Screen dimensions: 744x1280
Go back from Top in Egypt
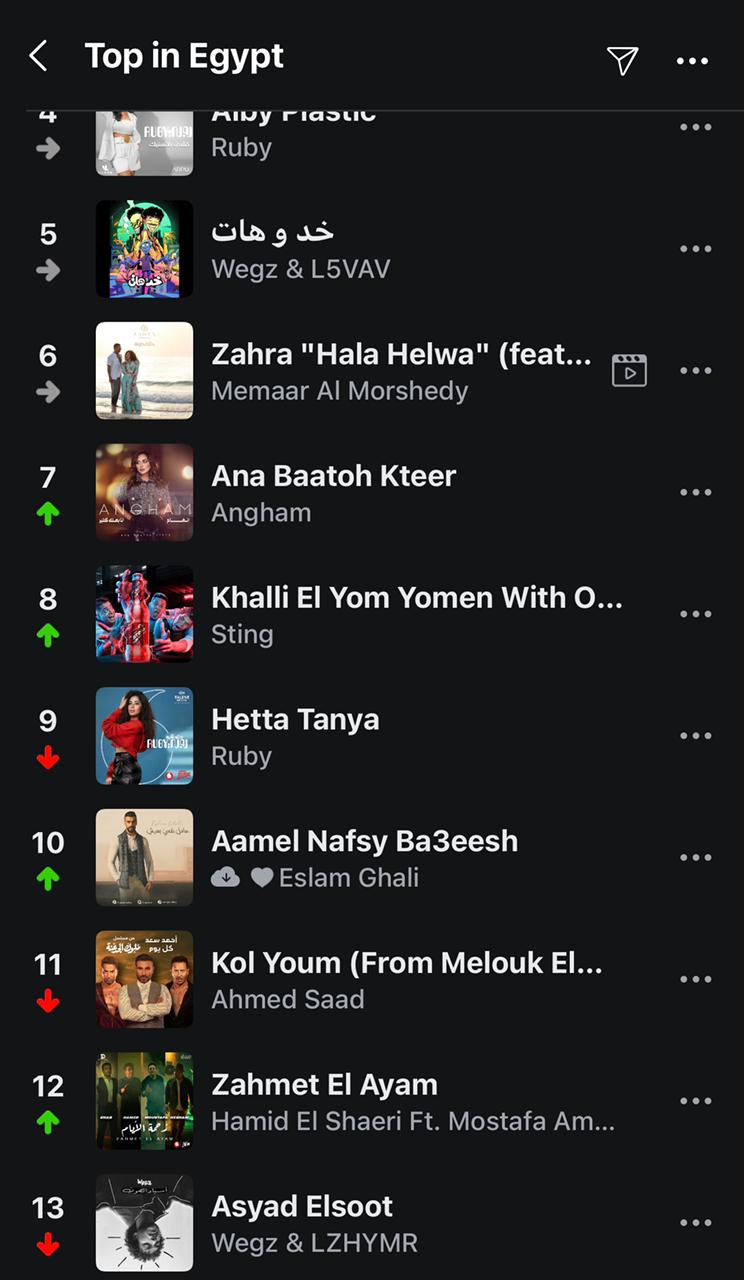(38, 57)
